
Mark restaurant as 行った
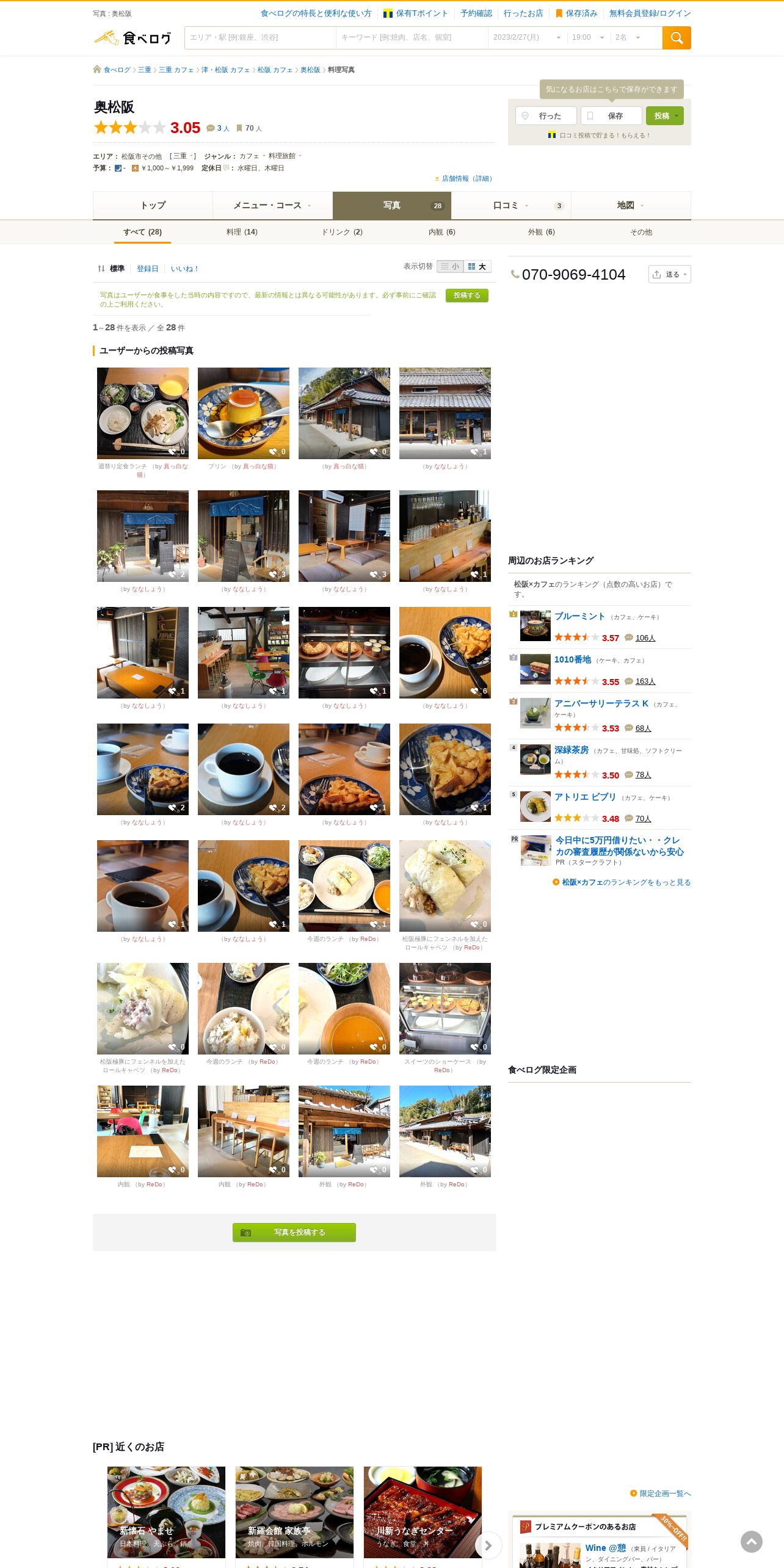point(546,116)
